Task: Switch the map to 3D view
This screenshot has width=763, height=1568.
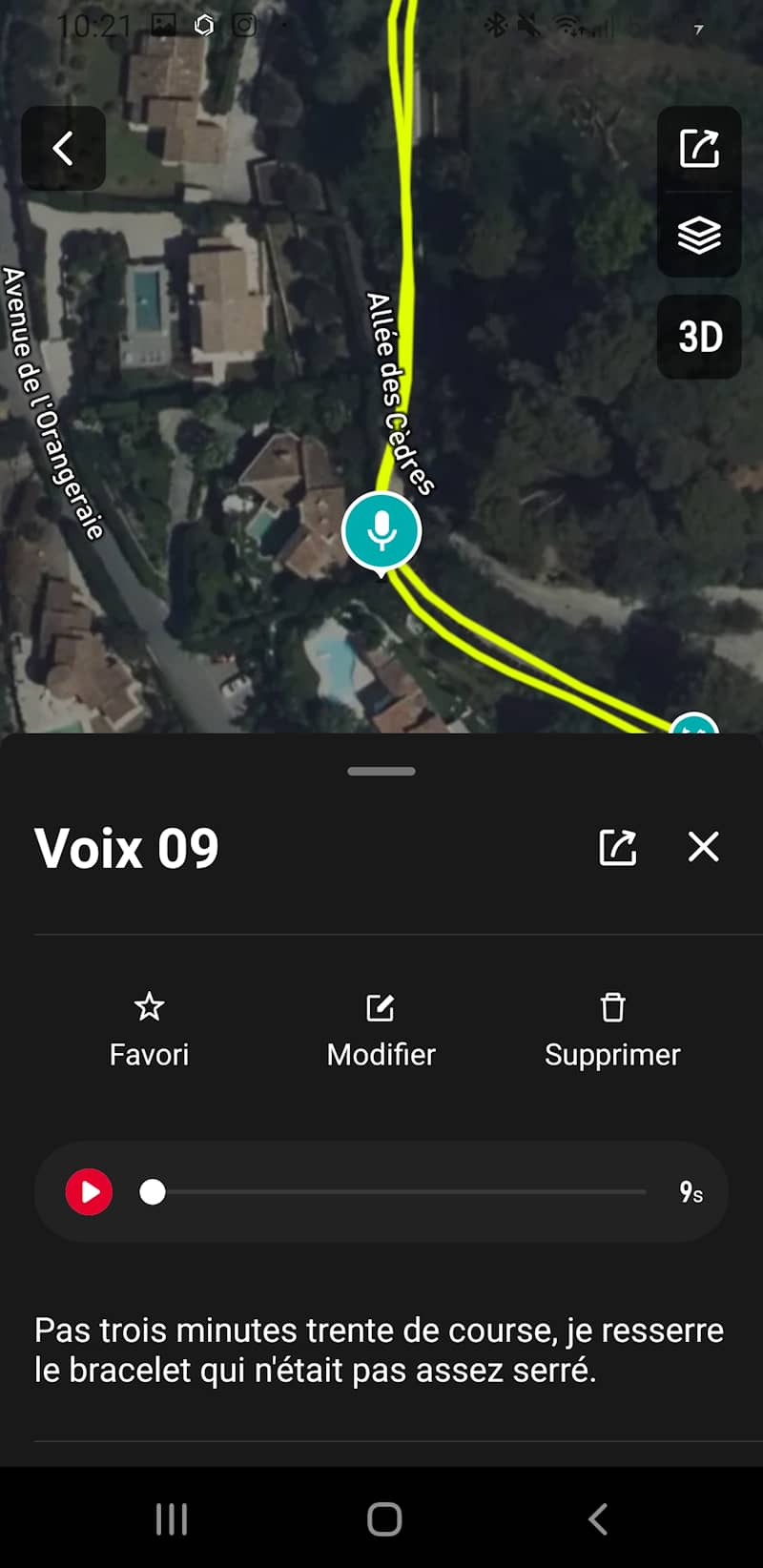Action: tap(699, 337)
